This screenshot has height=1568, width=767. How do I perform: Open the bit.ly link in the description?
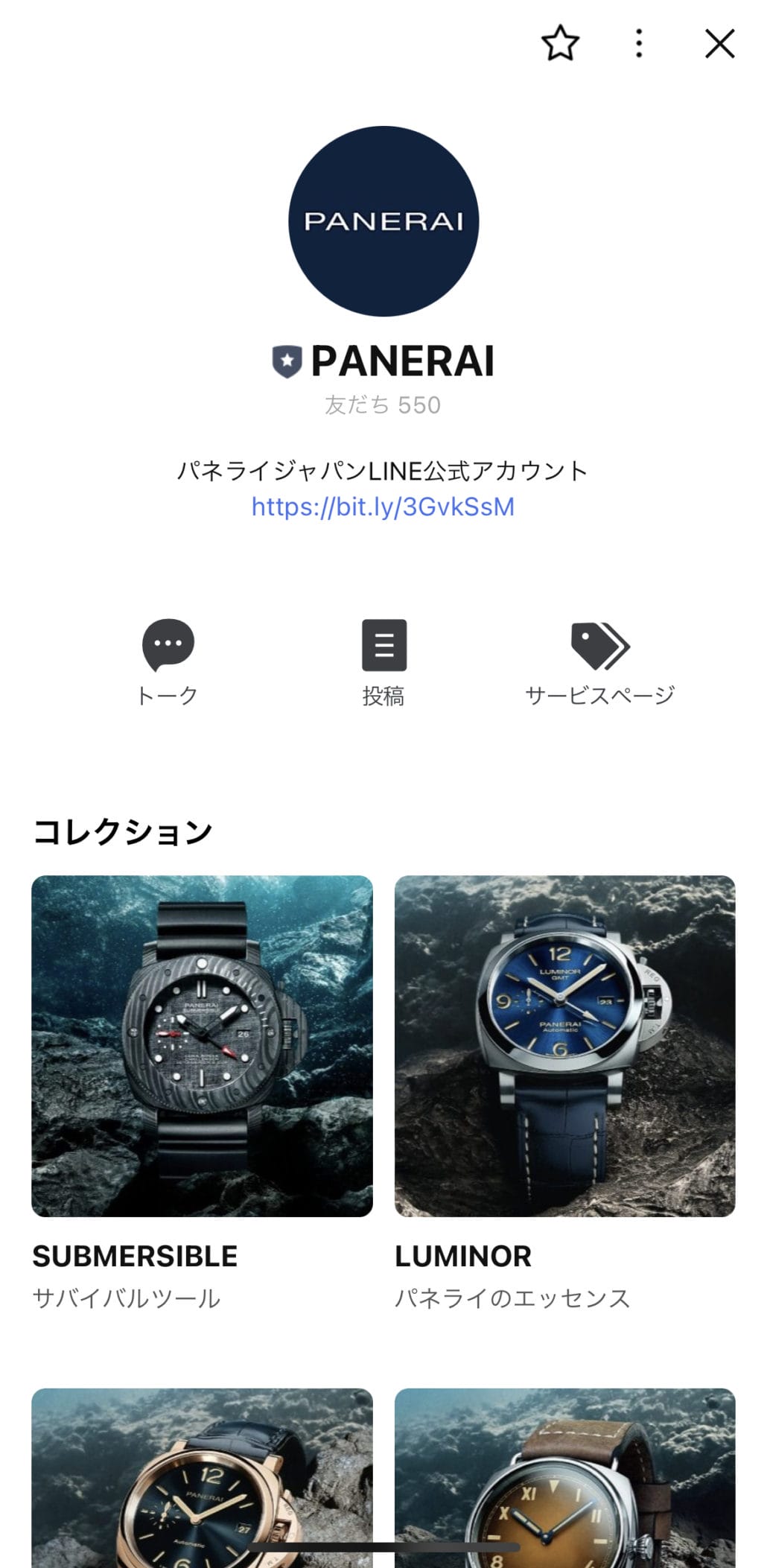coord(383,507)
